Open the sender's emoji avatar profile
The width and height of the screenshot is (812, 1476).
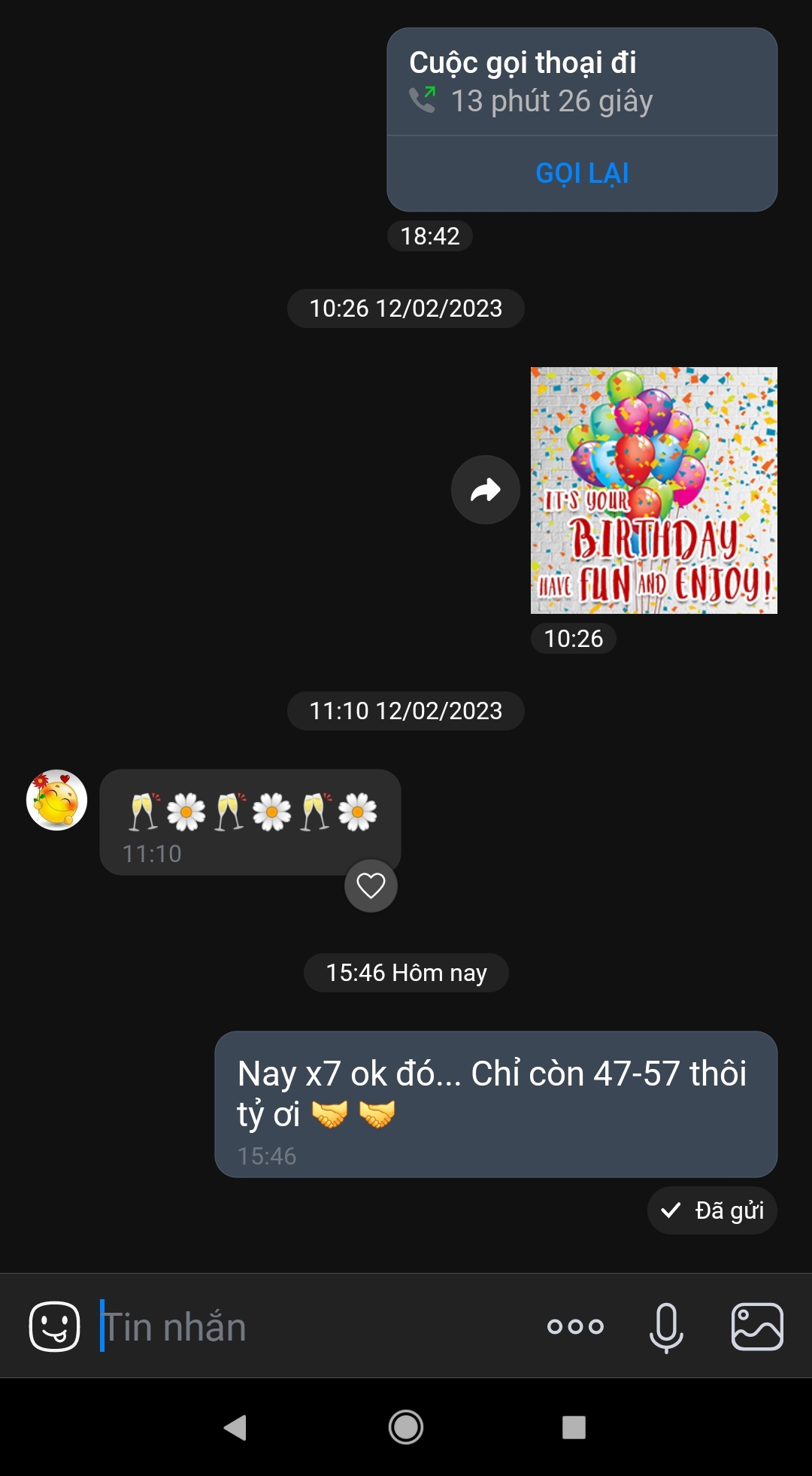[57, 800]
